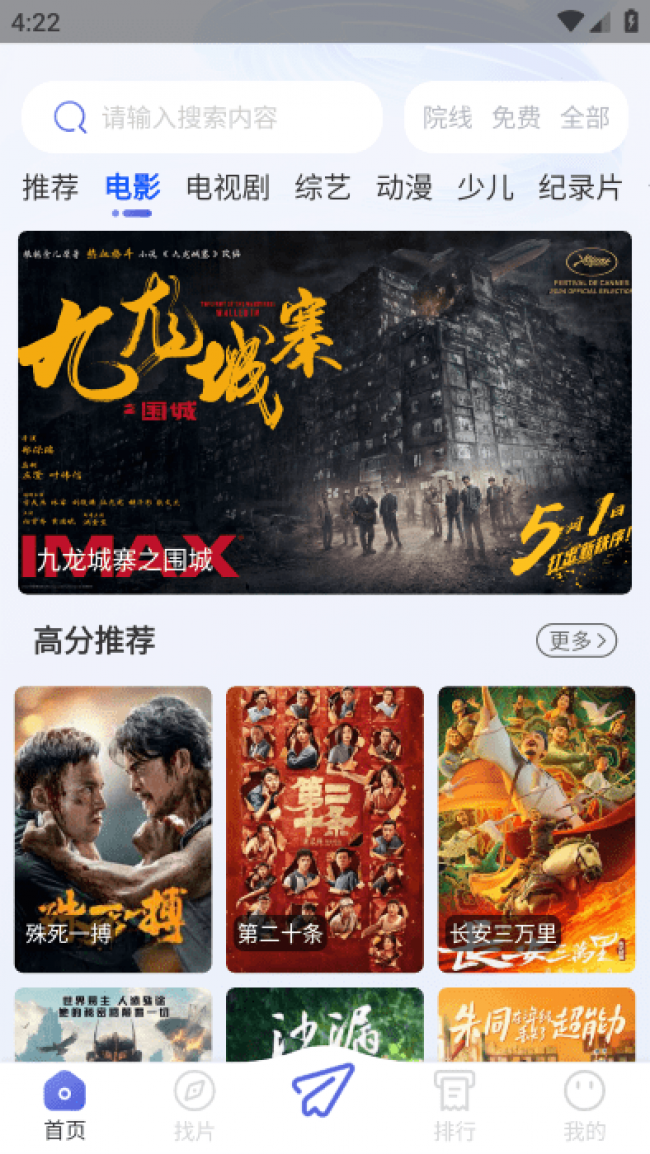Open the movie 殊死一搏
Image resolution: width=650 pixels, height=1154 pixels.
(x=113, y=829)
